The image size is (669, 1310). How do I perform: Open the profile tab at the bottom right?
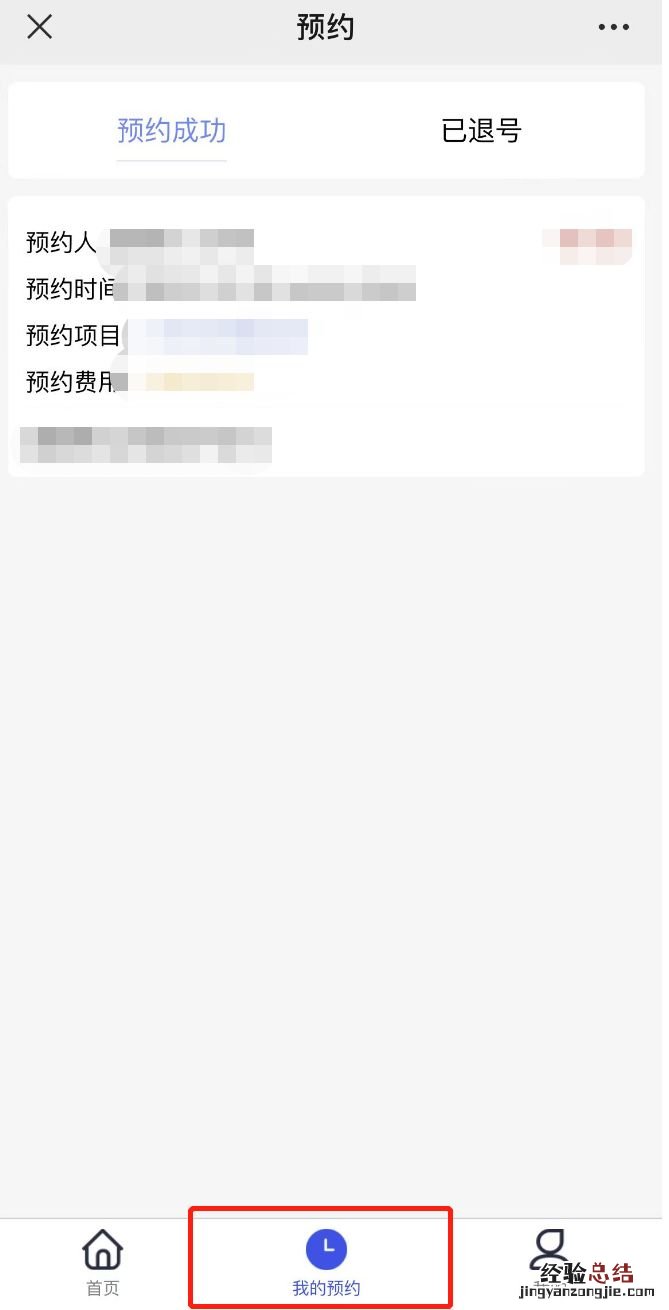(x=549, y=1255)
